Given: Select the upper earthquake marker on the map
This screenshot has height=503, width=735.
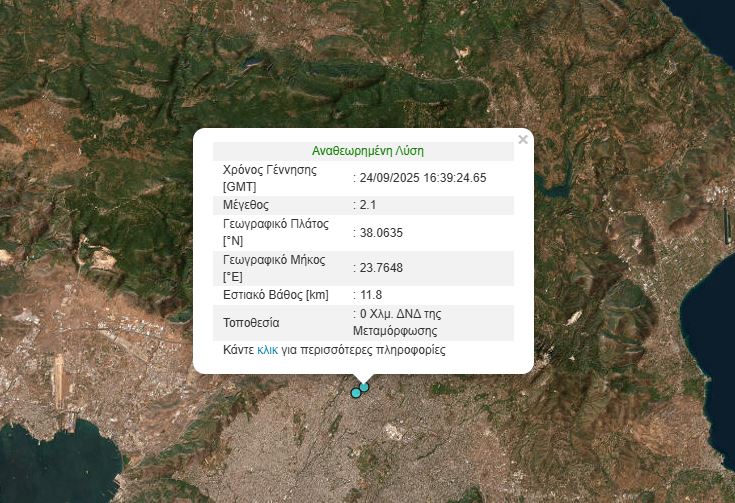Looking at the screenshot, I should (365, 386).
